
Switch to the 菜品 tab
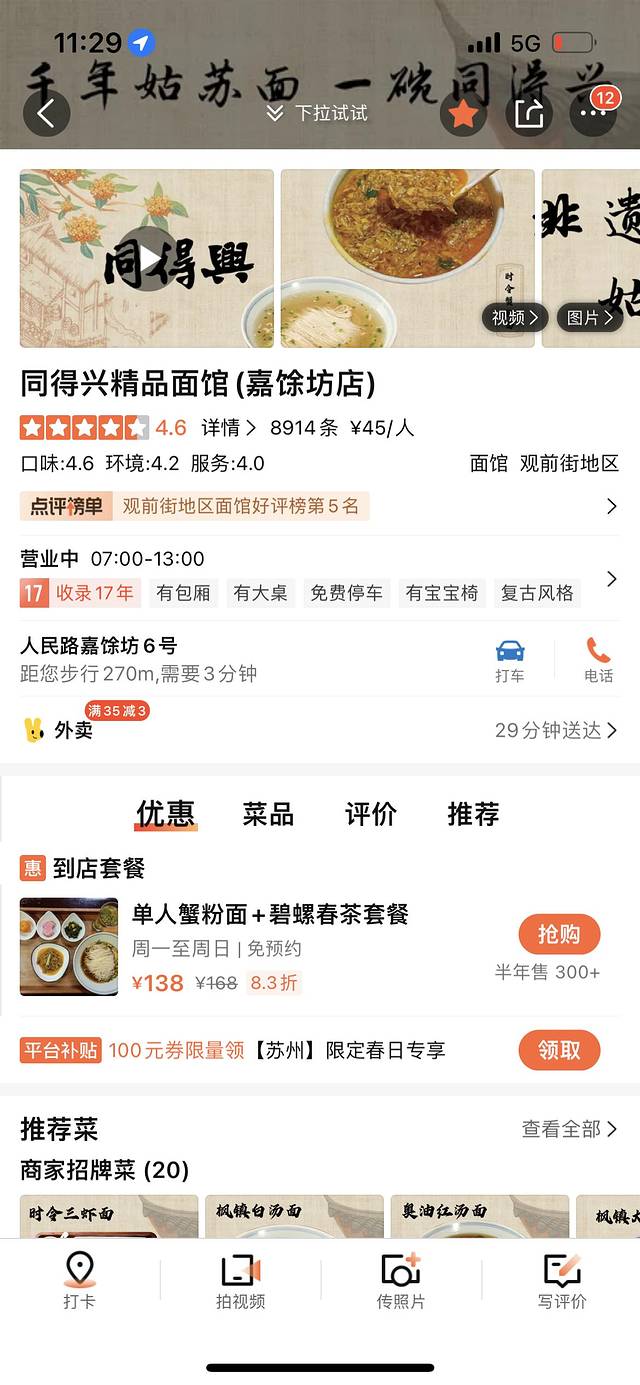[268, 814]
